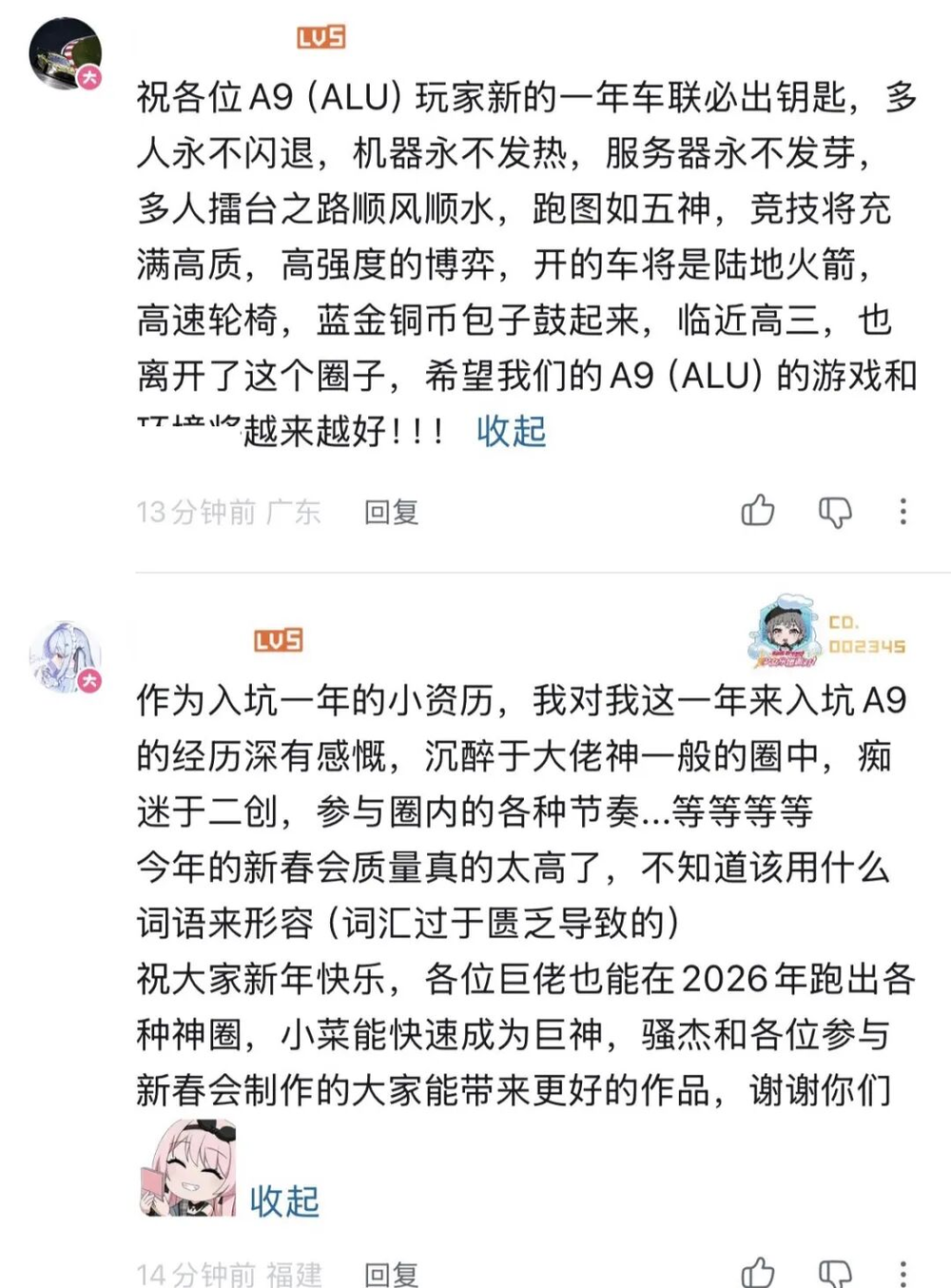Screen dimensions: 951x1288
Task: Open overflow menu on the 广东 comment
Action: pos(902,512)
